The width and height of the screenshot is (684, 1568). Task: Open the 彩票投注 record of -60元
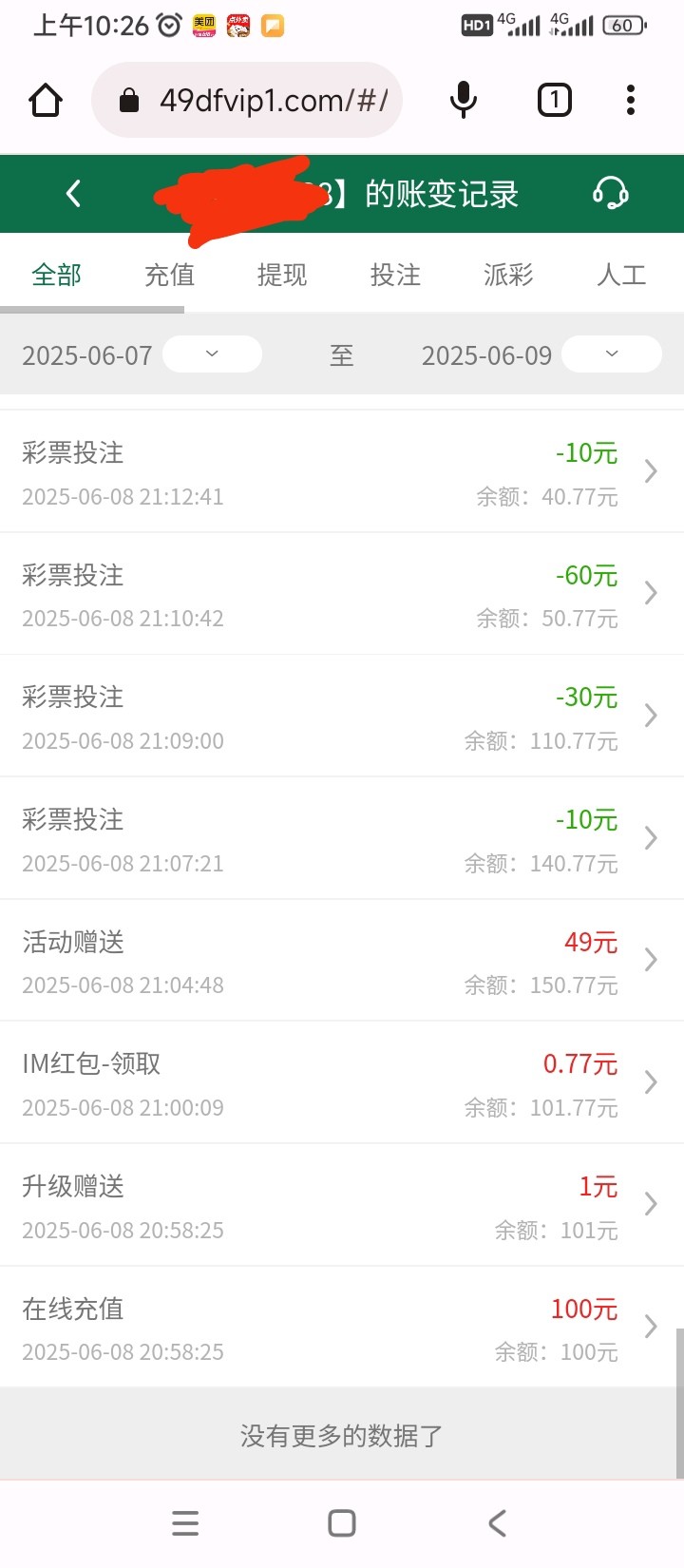[342, 594]
